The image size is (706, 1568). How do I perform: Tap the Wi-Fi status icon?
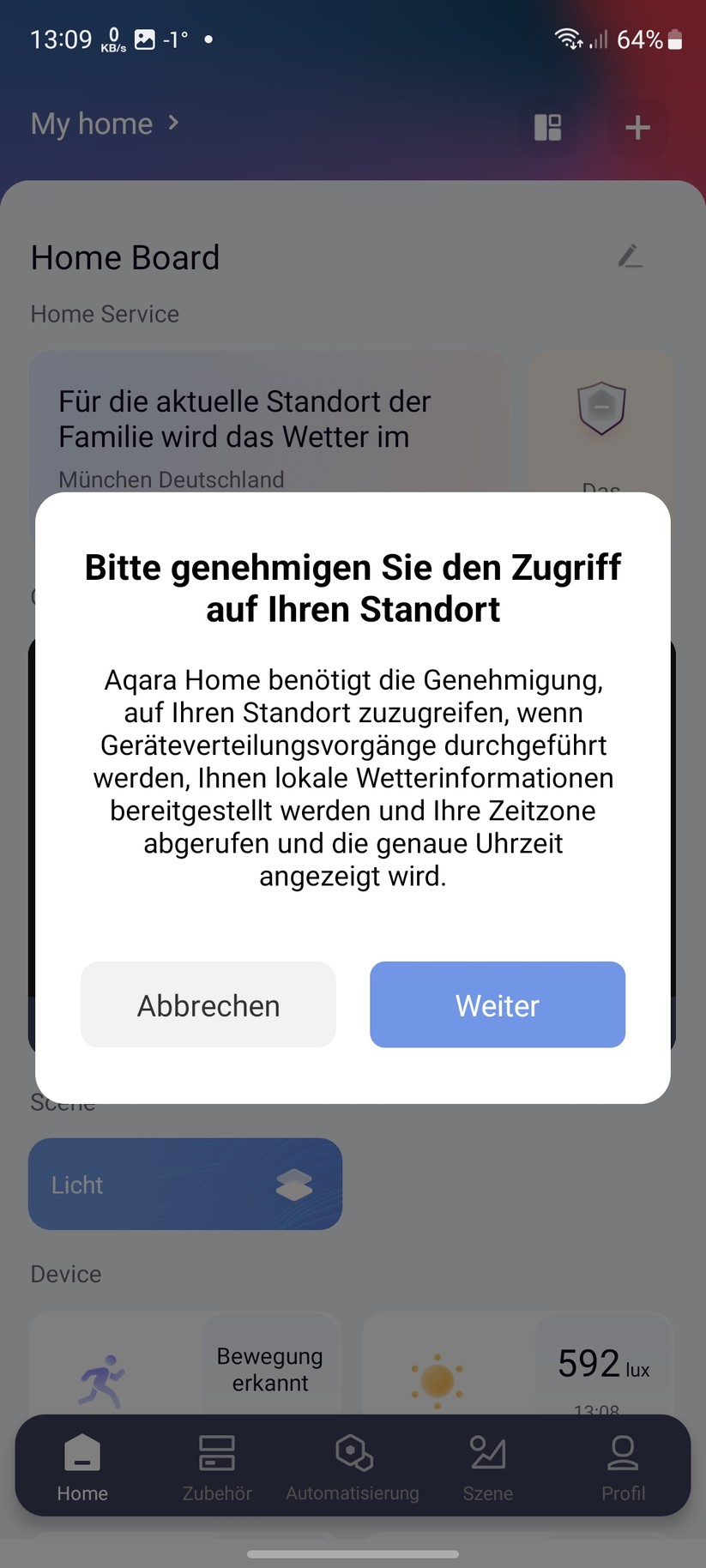(567, 38)
